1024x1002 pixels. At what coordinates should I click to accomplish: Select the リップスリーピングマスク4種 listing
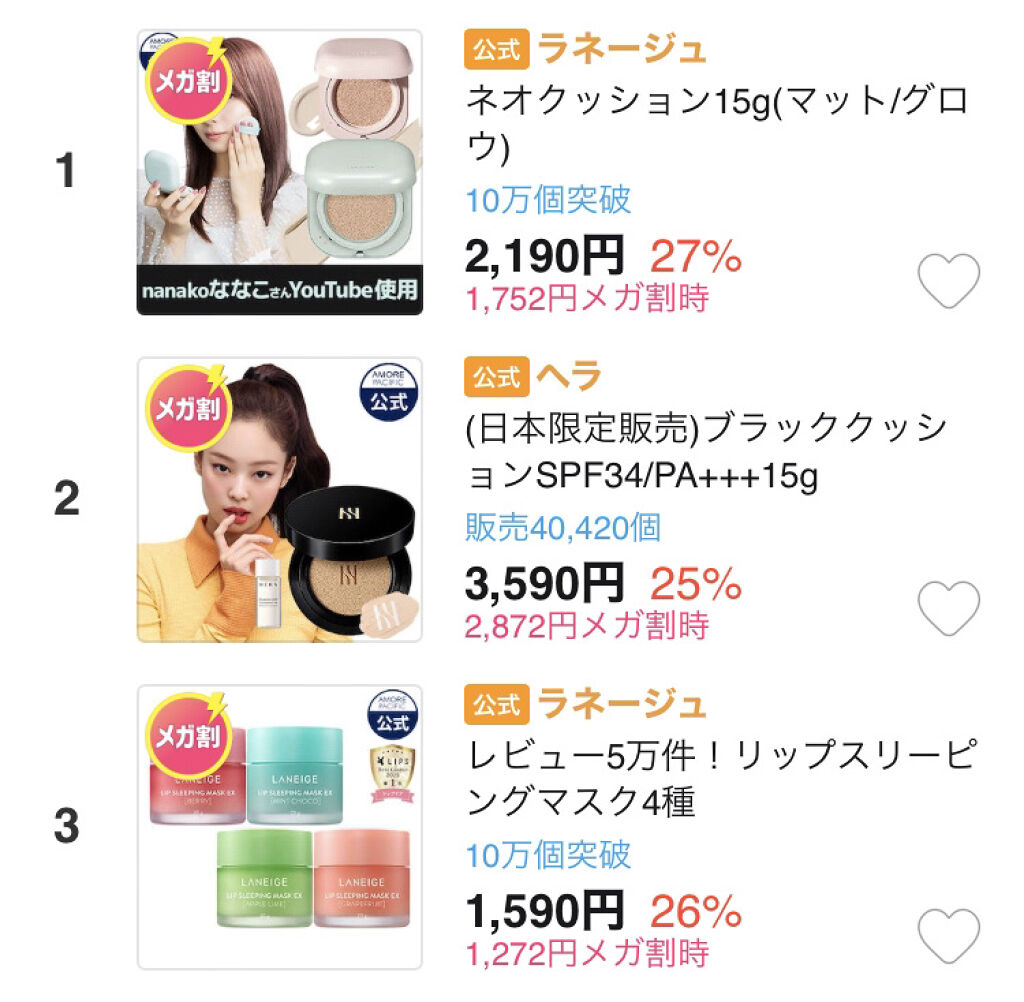718,780
